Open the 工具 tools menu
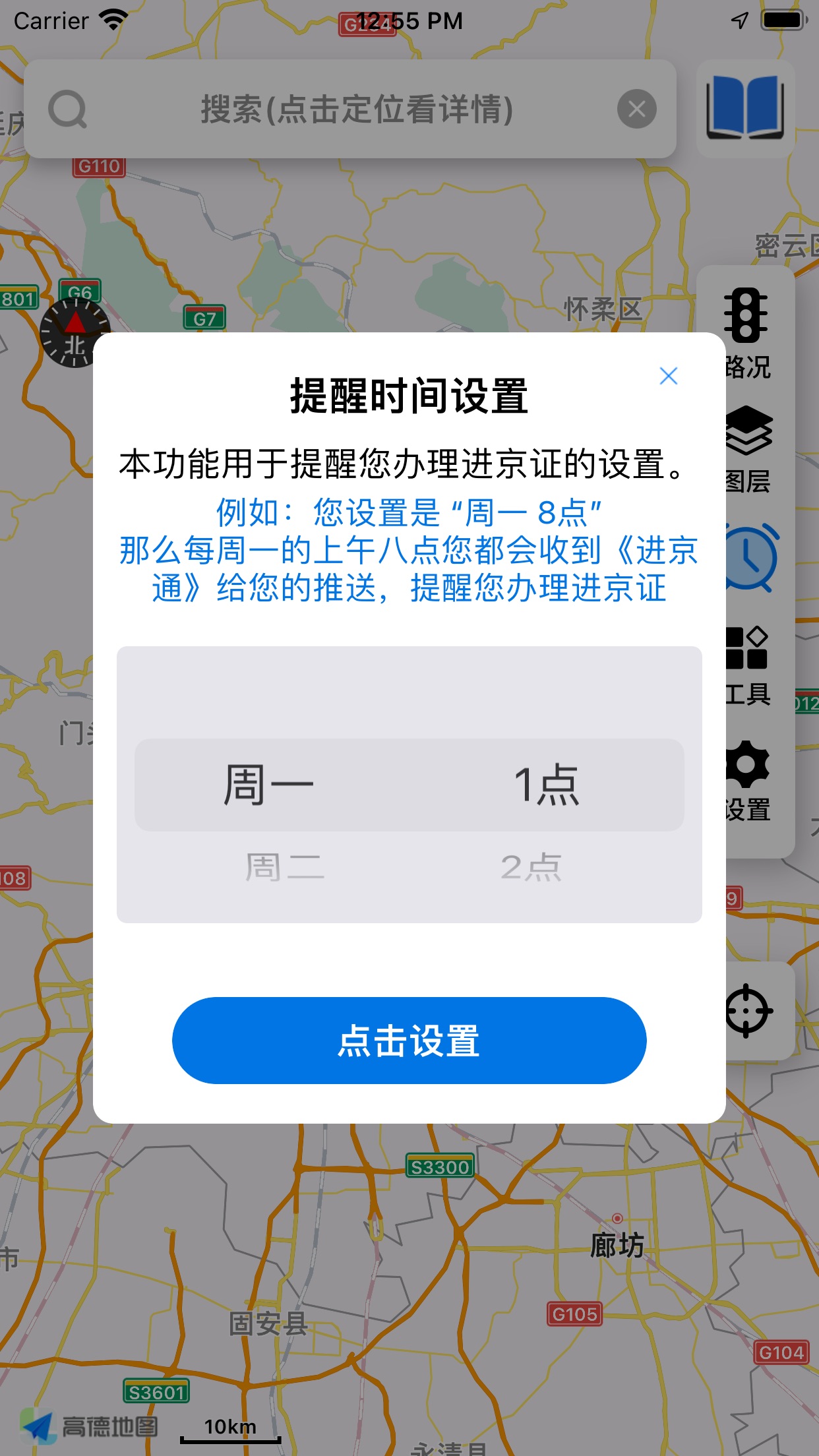The height and width of the screenshot is (1456, 819). tap(746, 666)
